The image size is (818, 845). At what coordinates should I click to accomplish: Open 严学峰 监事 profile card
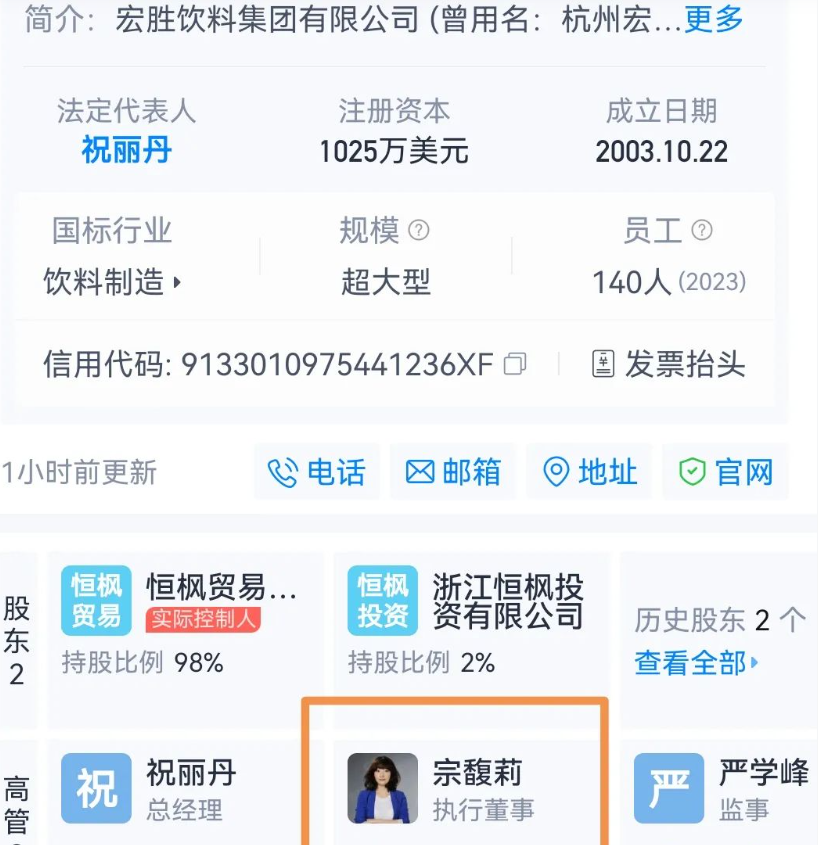720,789
